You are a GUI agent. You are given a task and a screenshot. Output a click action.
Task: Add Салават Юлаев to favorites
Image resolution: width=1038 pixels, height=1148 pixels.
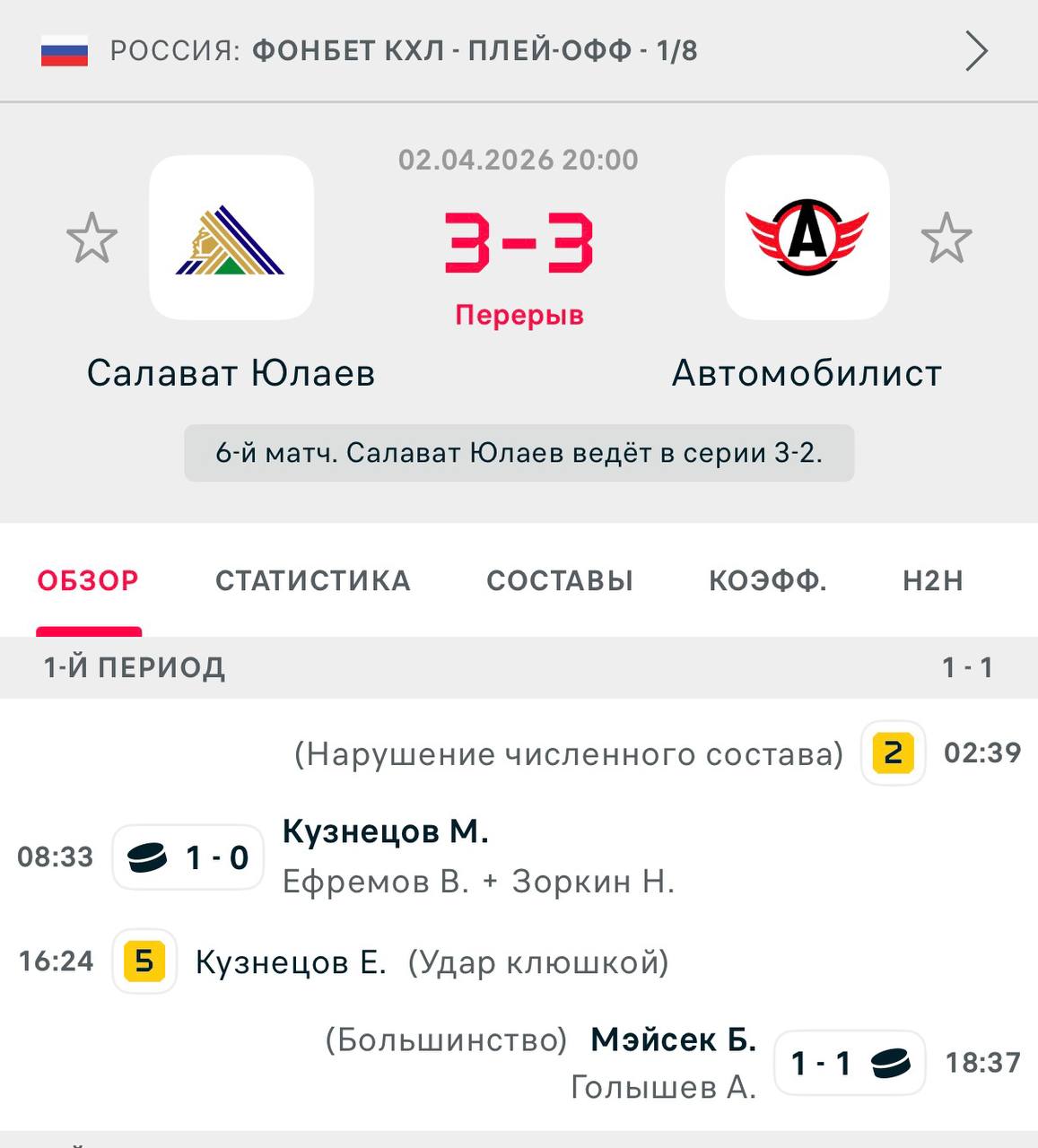click(x=92, y=239)
